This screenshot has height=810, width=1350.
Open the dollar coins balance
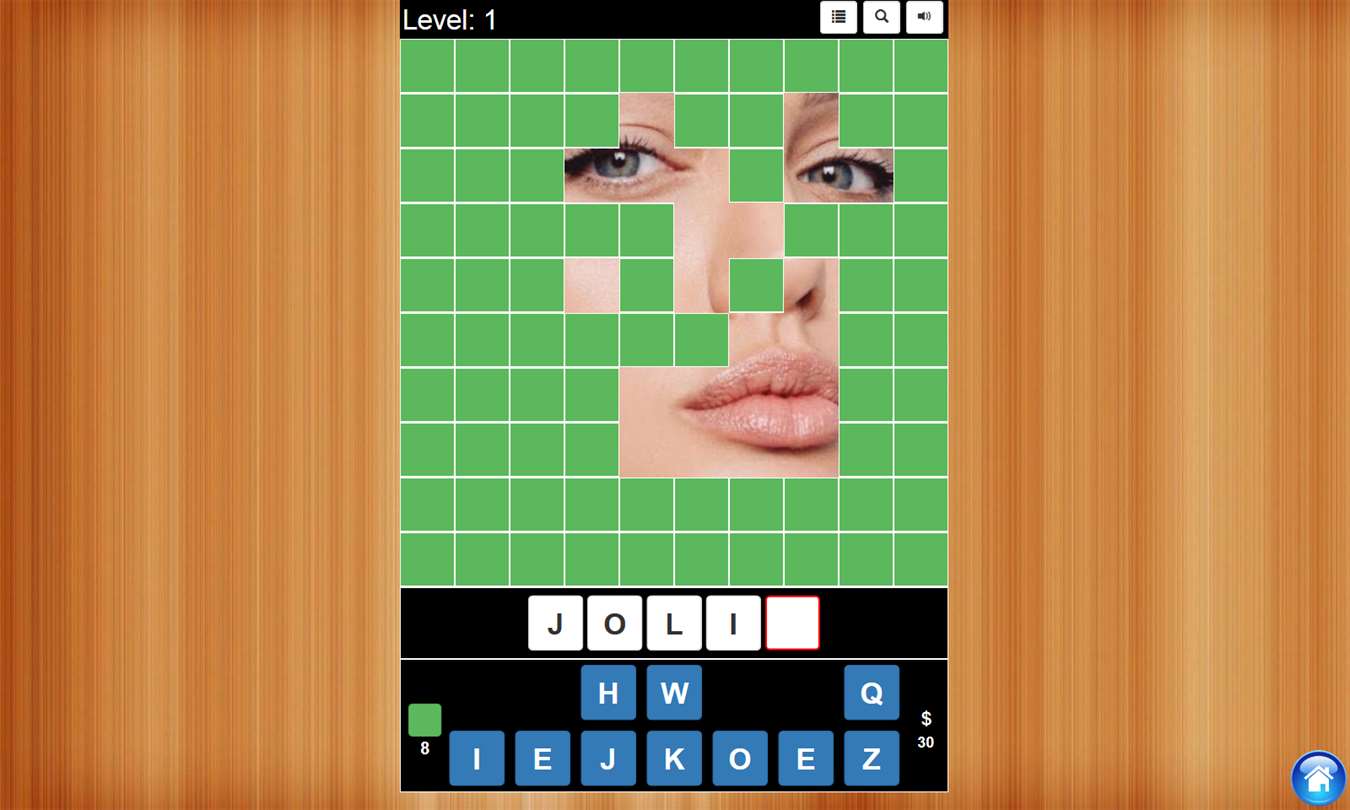tap(925, 729)
